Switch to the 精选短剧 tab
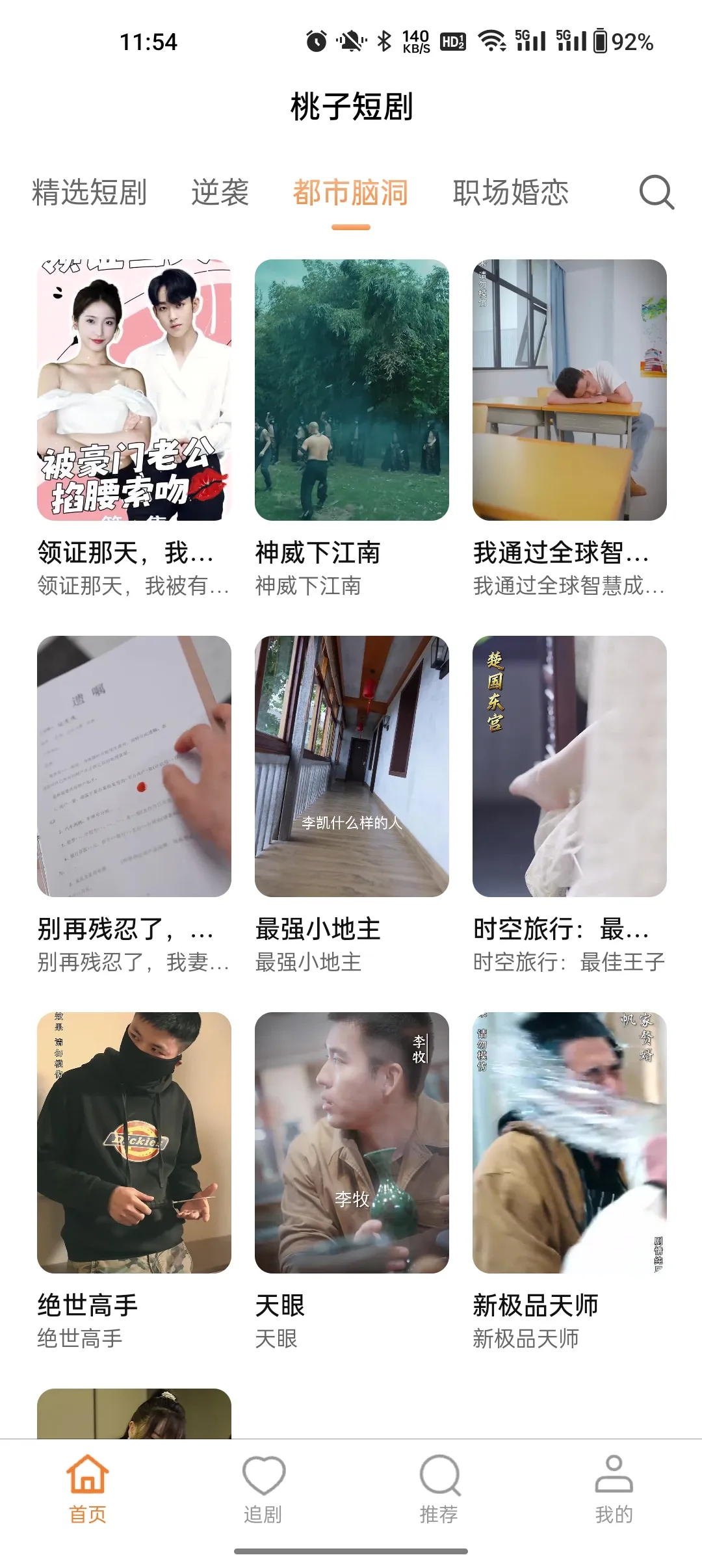The height and width of the screenshot is (1568, 702). click(89, 192)
